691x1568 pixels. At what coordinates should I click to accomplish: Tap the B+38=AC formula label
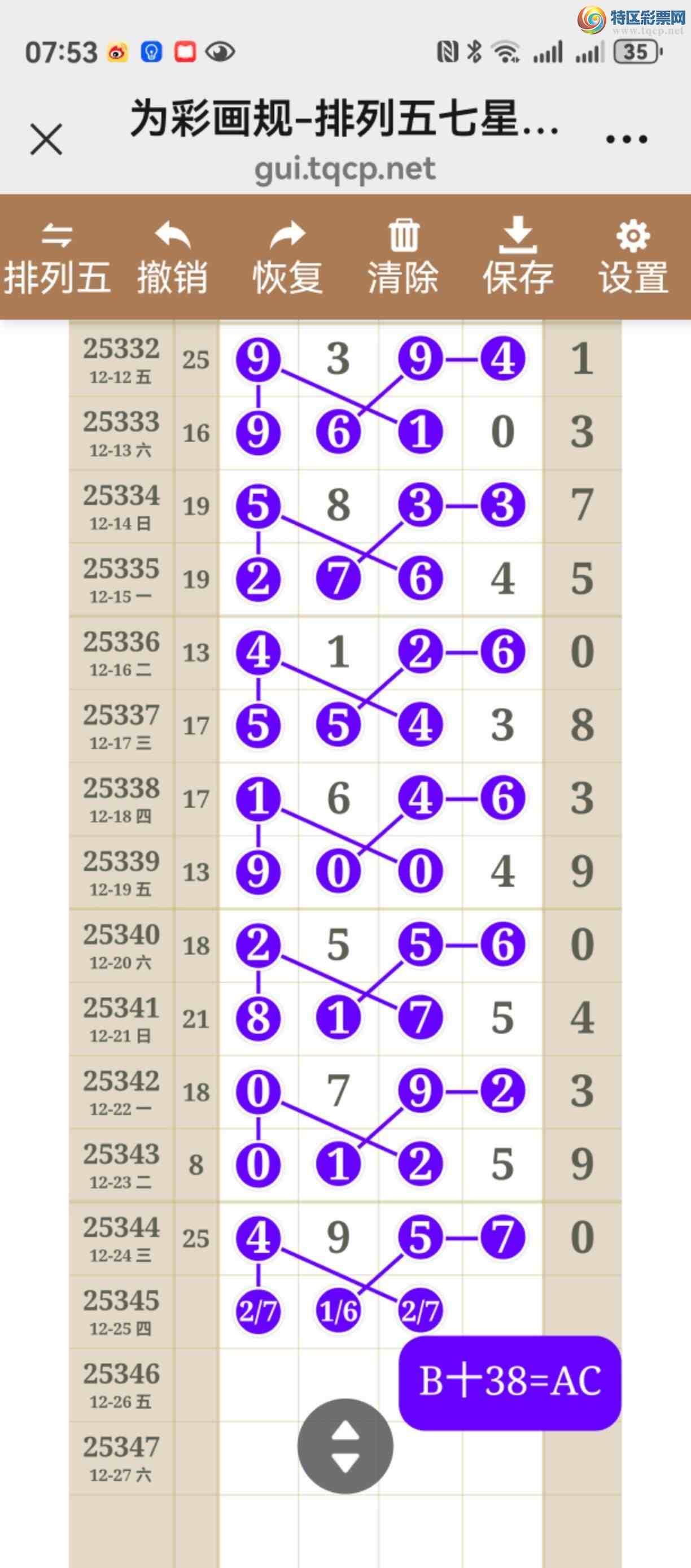[x=510, y=1382]
